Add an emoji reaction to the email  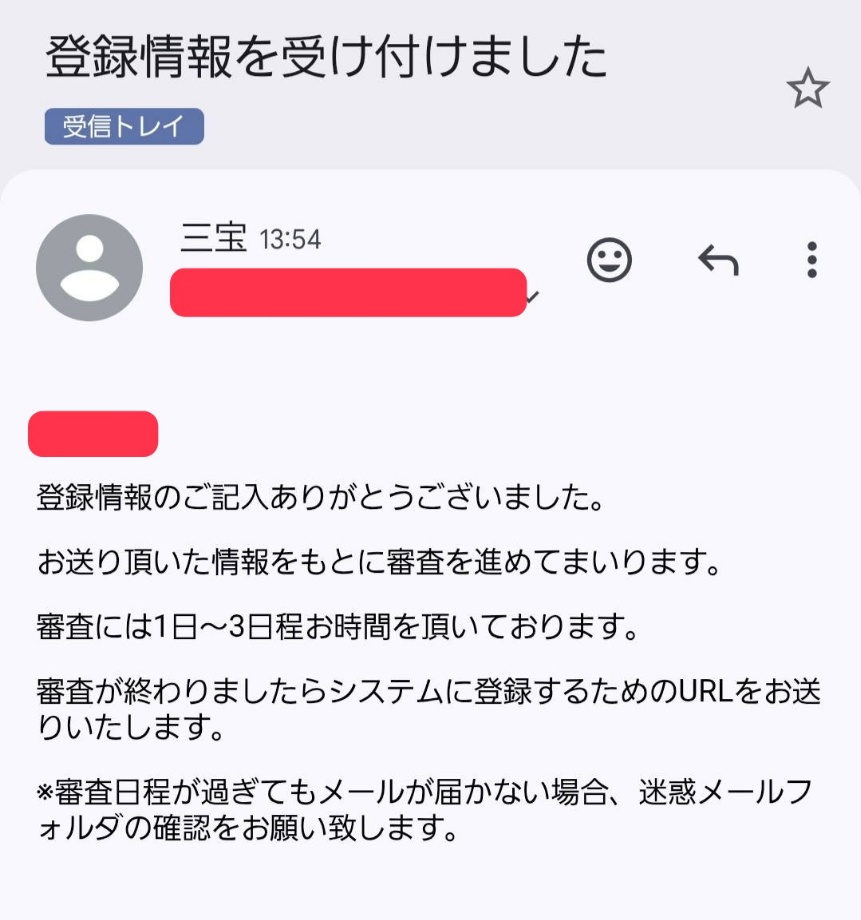point(609,260)
